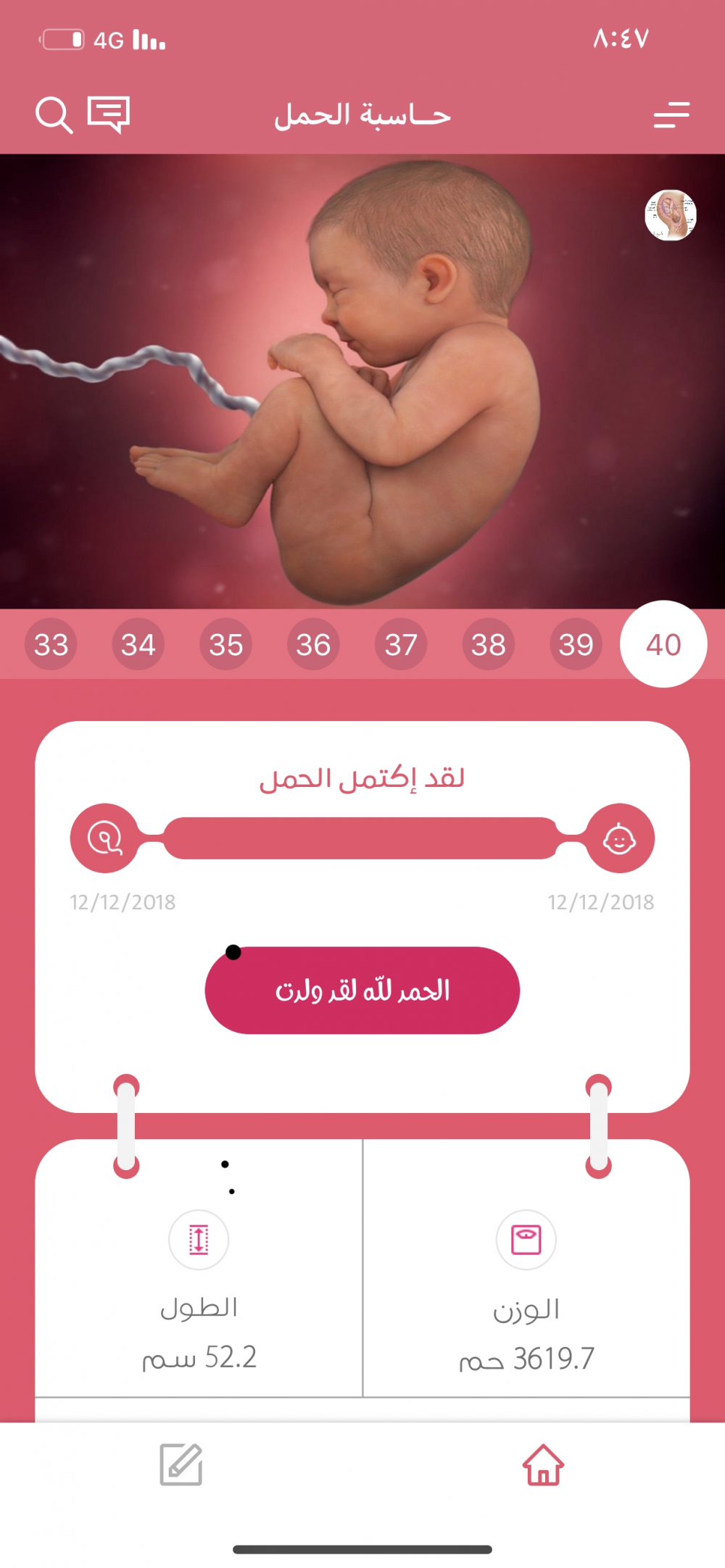The width and height of the screenshot is (725, 1568).
Task: Select week 37
Action: point(401,644)
